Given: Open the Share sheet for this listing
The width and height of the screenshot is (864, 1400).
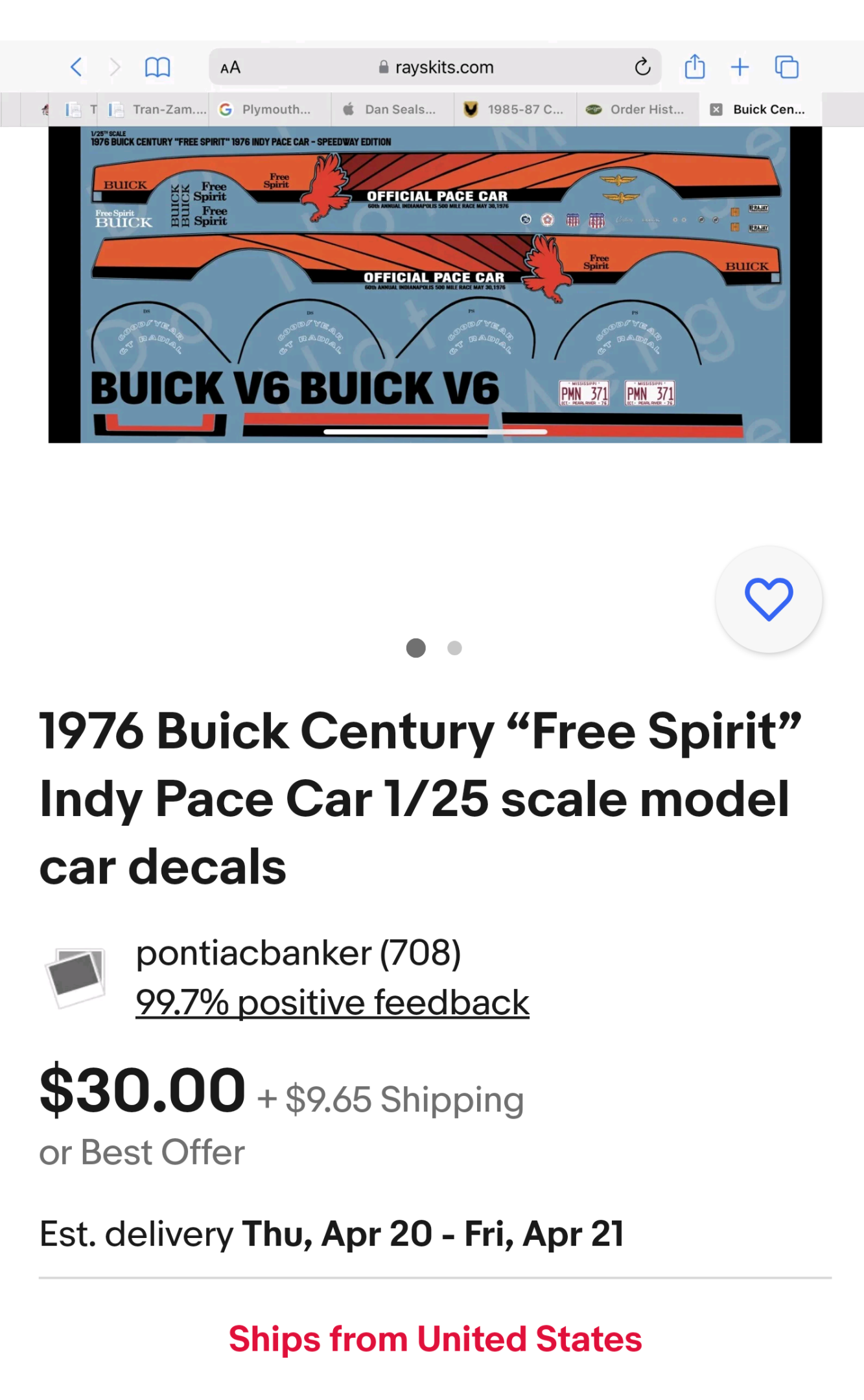Looking at the screenshot, I should click(x=694, y=65).
